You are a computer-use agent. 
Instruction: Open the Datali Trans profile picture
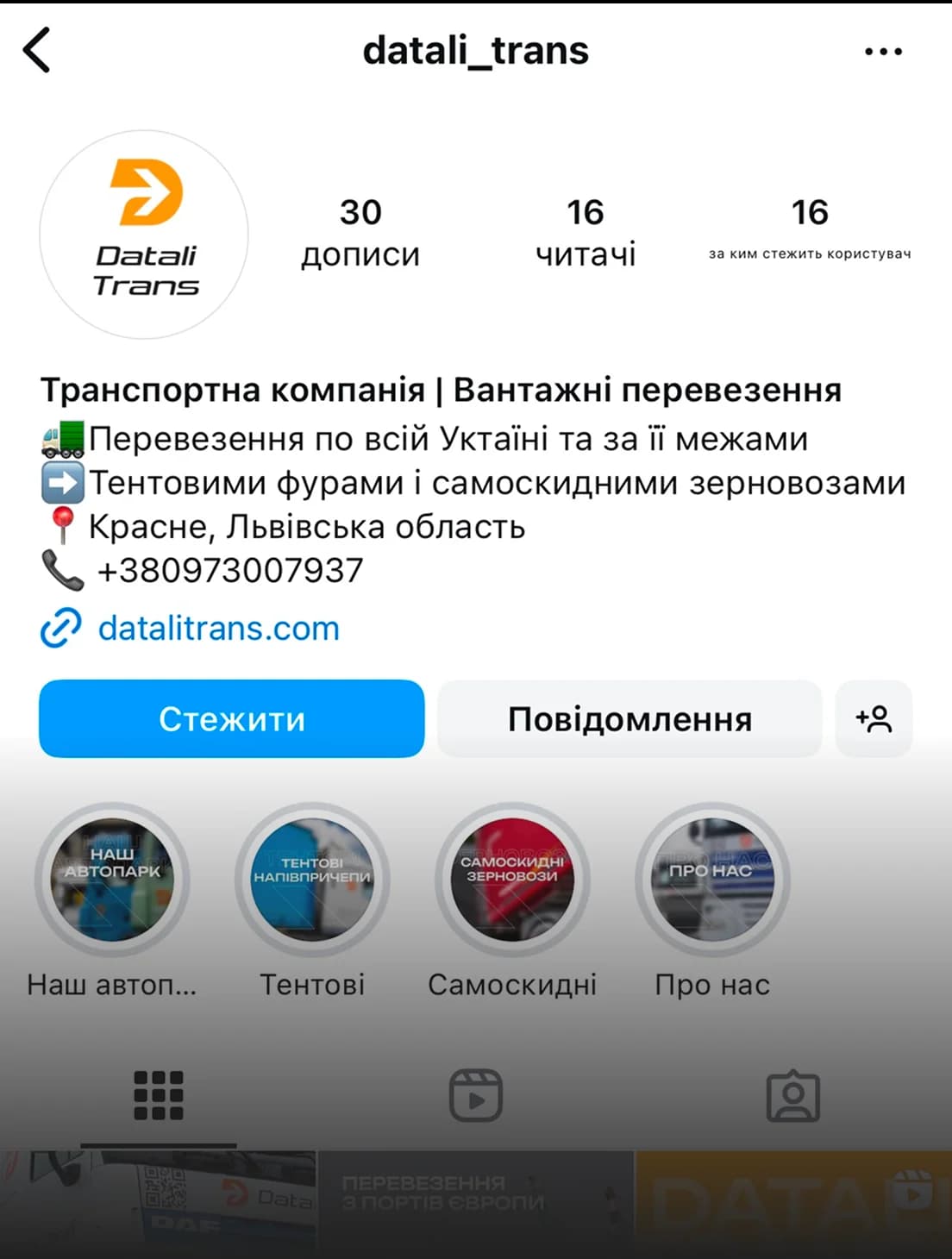[x=144, y=235]
